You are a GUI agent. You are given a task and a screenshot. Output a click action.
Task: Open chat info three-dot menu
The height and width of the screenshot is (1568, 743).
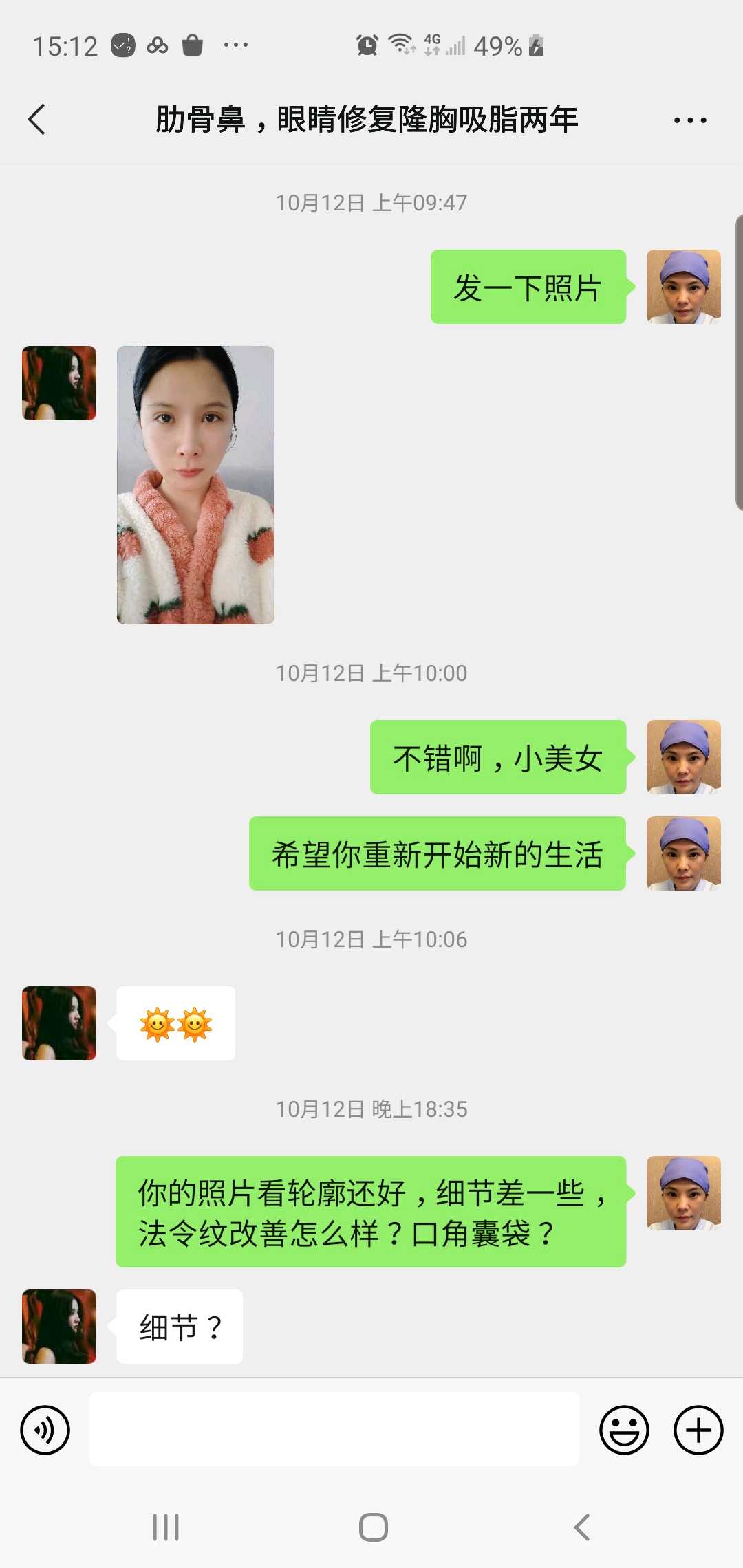689,120
